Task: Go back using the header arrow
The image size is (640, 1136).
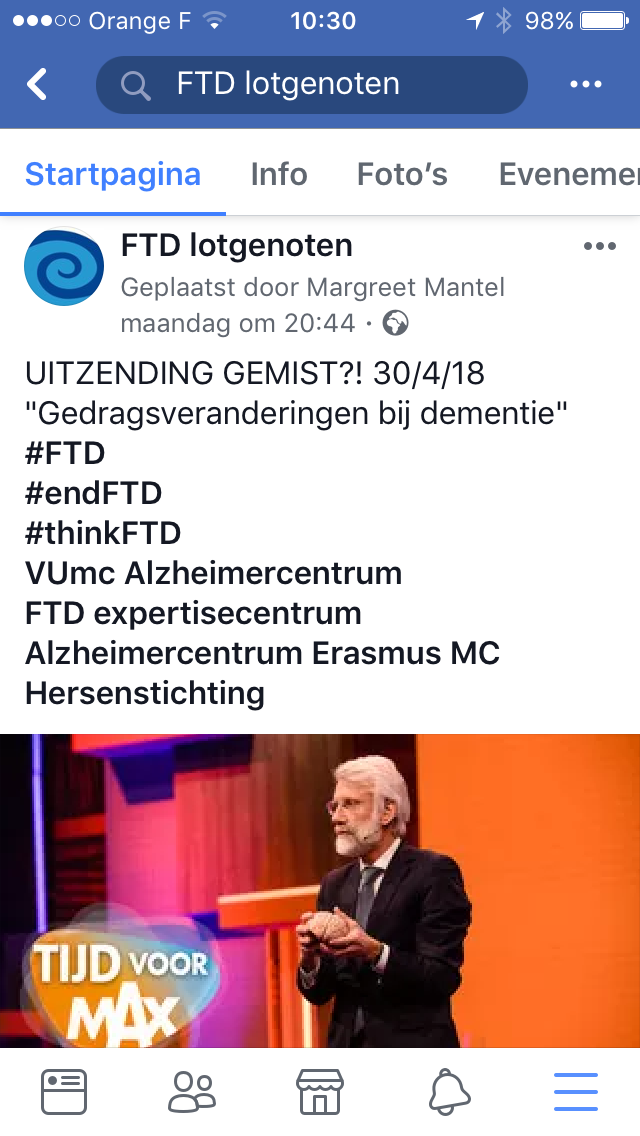Action: pyautogui.click(x=37, y=84)
